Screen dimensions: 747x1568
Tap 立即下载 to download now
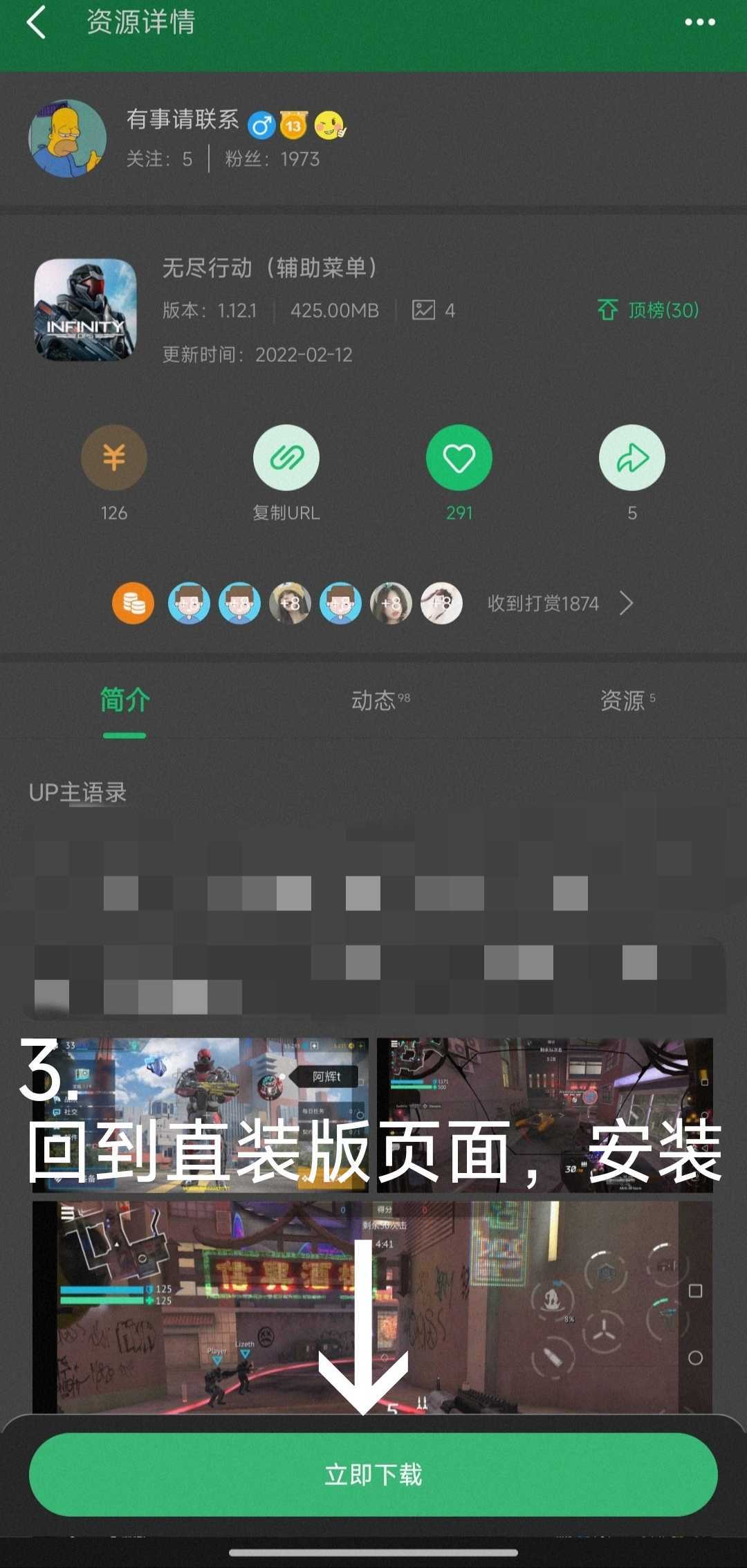point(373,1475)
